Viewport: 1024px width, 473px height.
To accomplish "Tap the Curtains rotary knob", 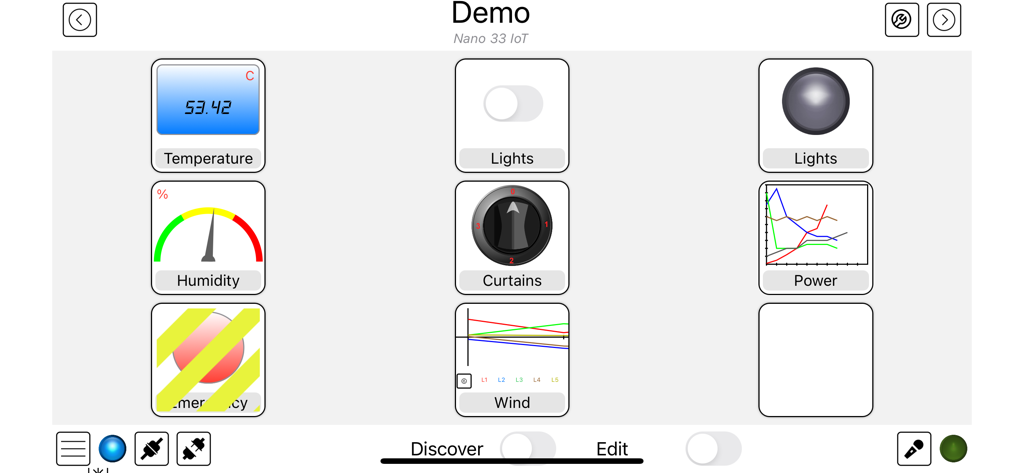I will click(x=512, y=227).
